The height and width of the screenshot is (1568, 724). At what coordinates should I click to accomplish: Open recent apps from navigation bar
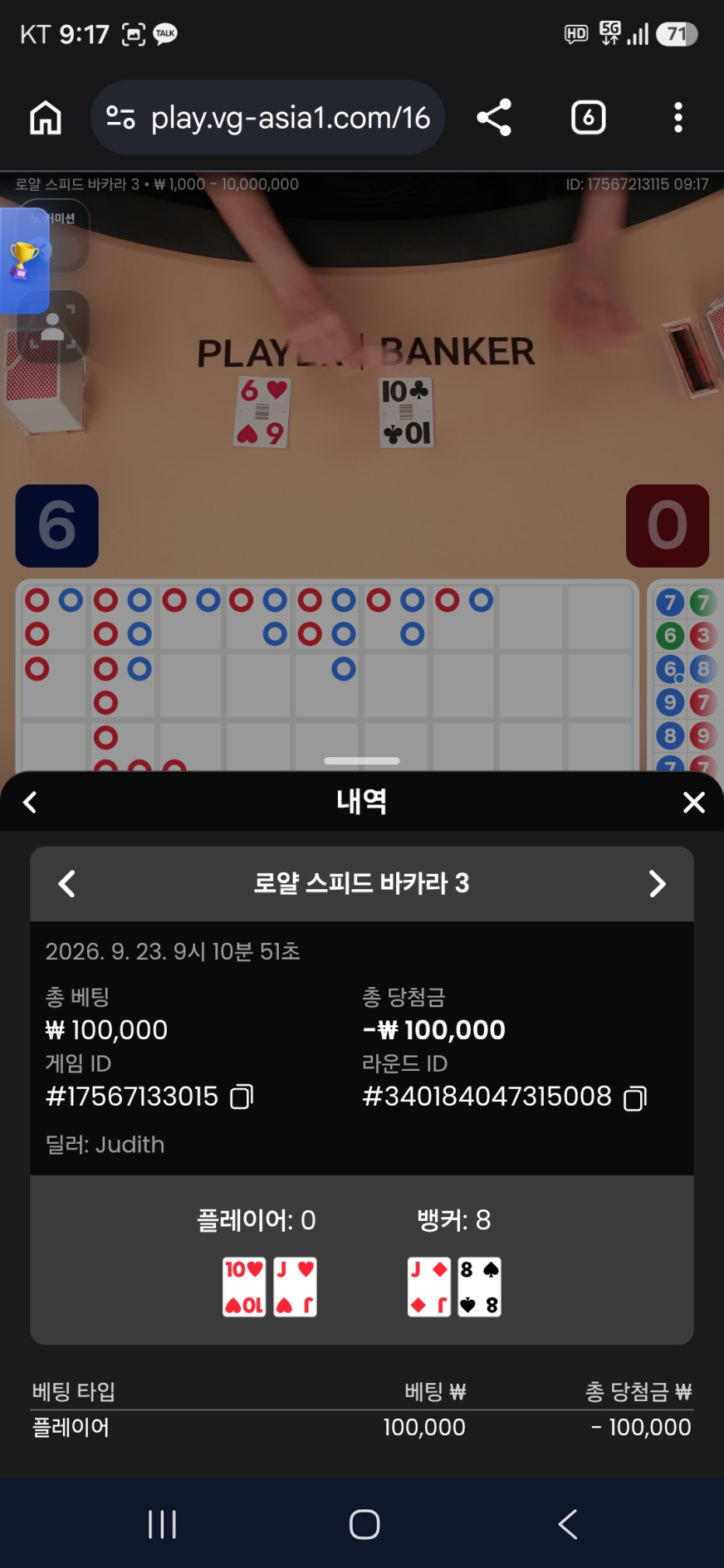point(162,1524)
